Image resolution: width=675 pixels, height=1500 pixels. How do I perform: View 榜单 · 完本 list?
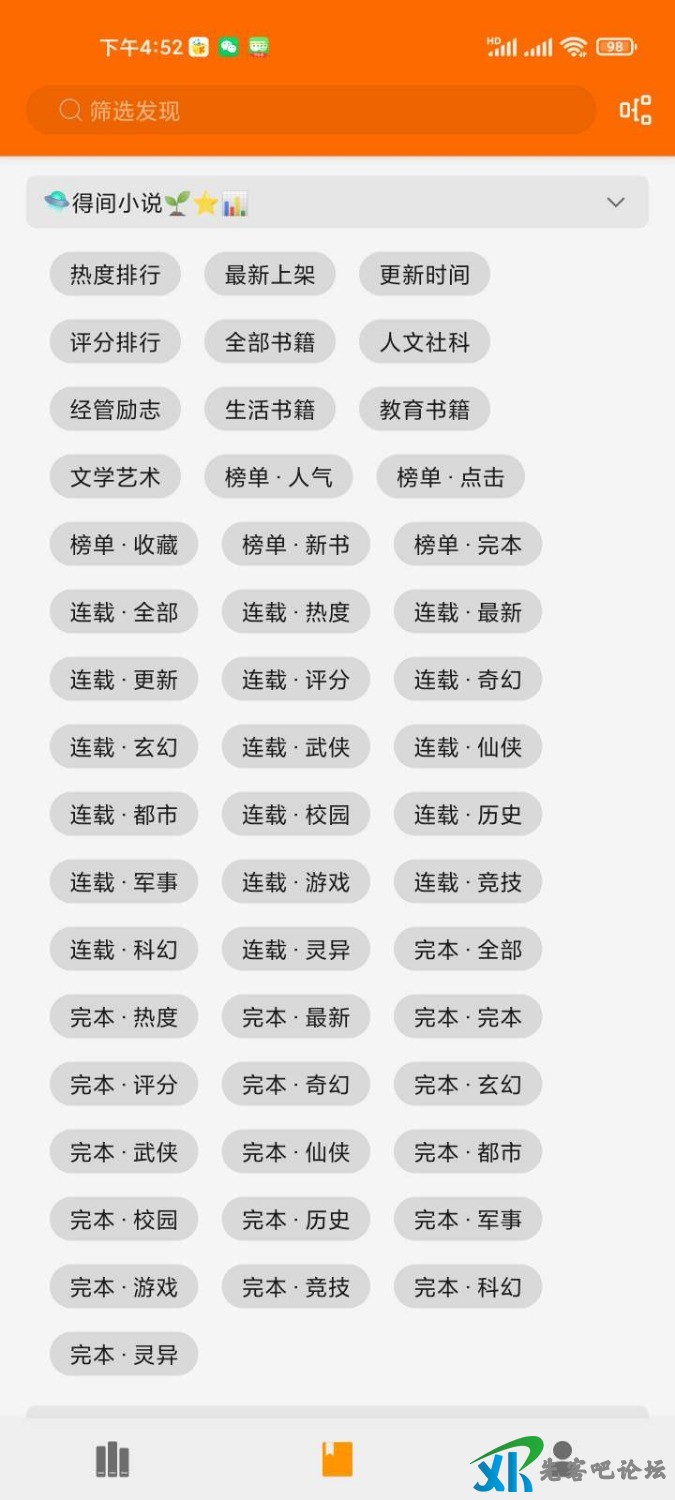pos(468,545)
